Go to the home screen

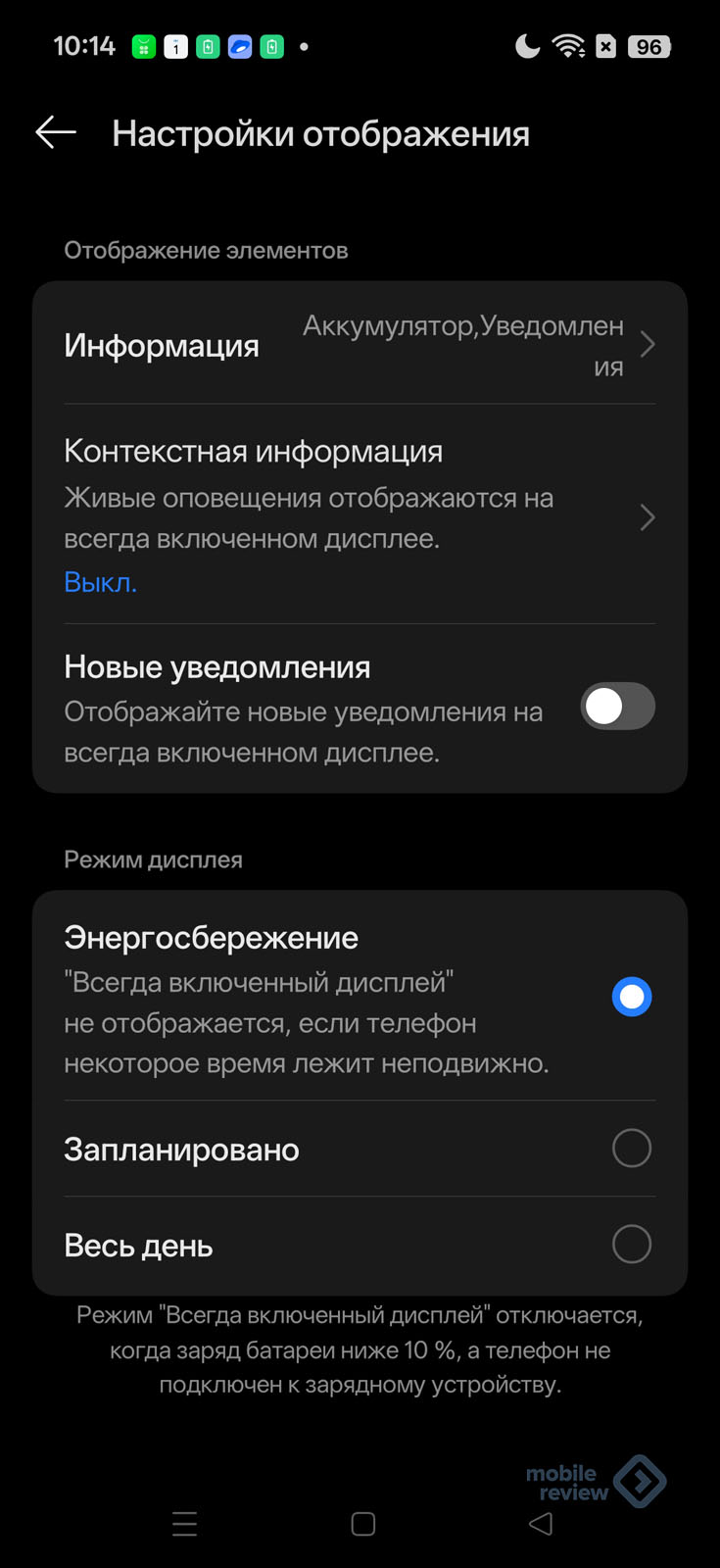363,1524
